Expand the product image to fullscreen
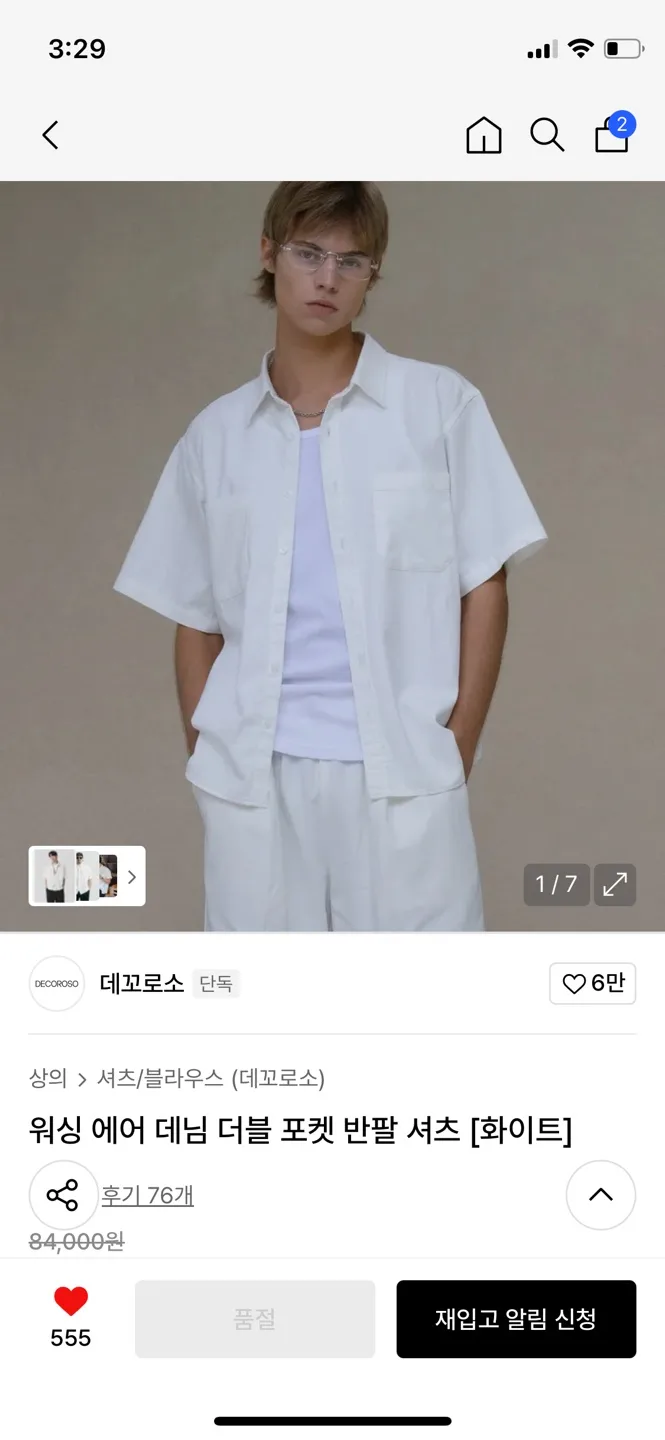This screenshot has width=665, height=1440. pos(615,884)
